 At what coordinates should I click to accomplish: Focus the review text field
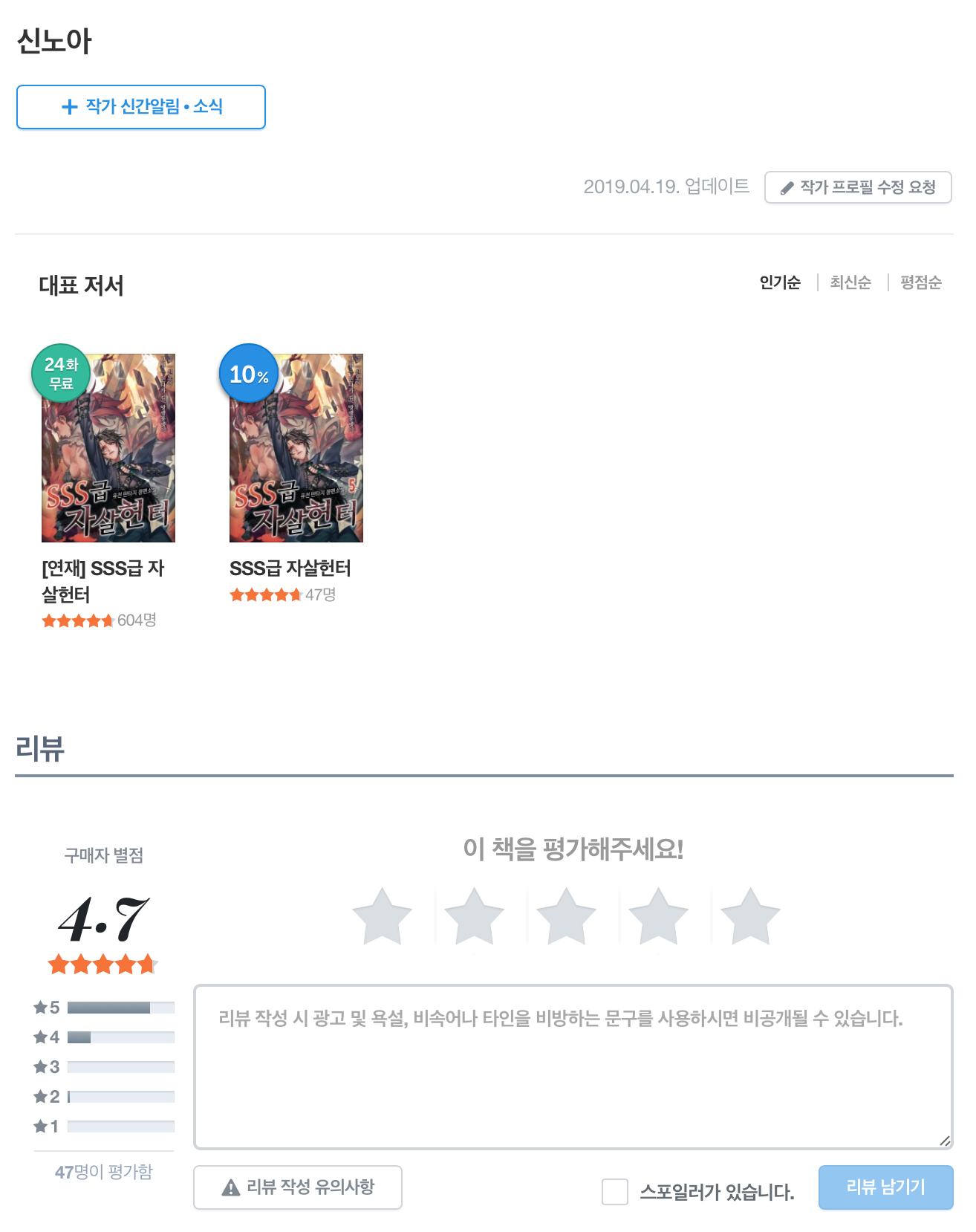pyautogui.click(x=573, y=1066)
